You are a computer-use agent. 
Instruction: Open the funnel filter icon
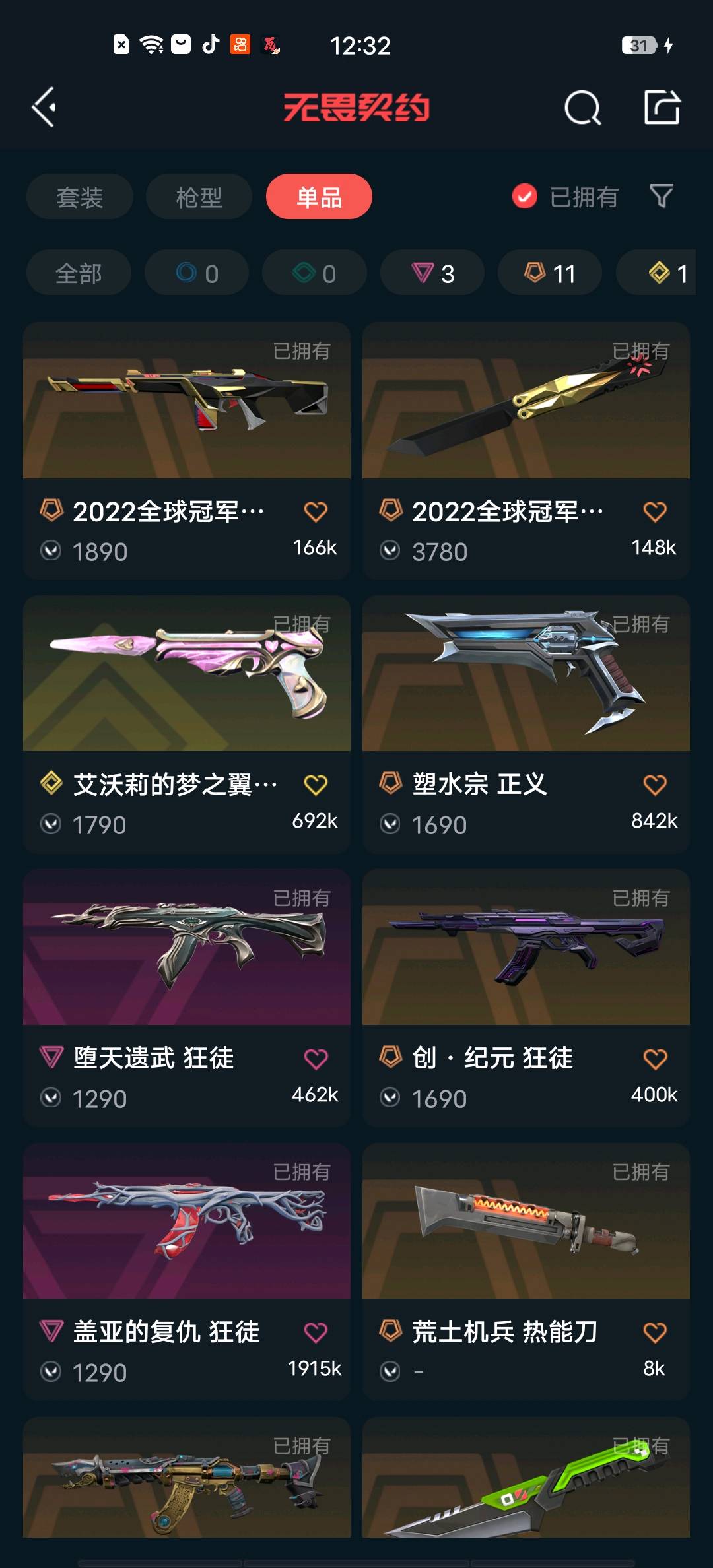point(662,196)
